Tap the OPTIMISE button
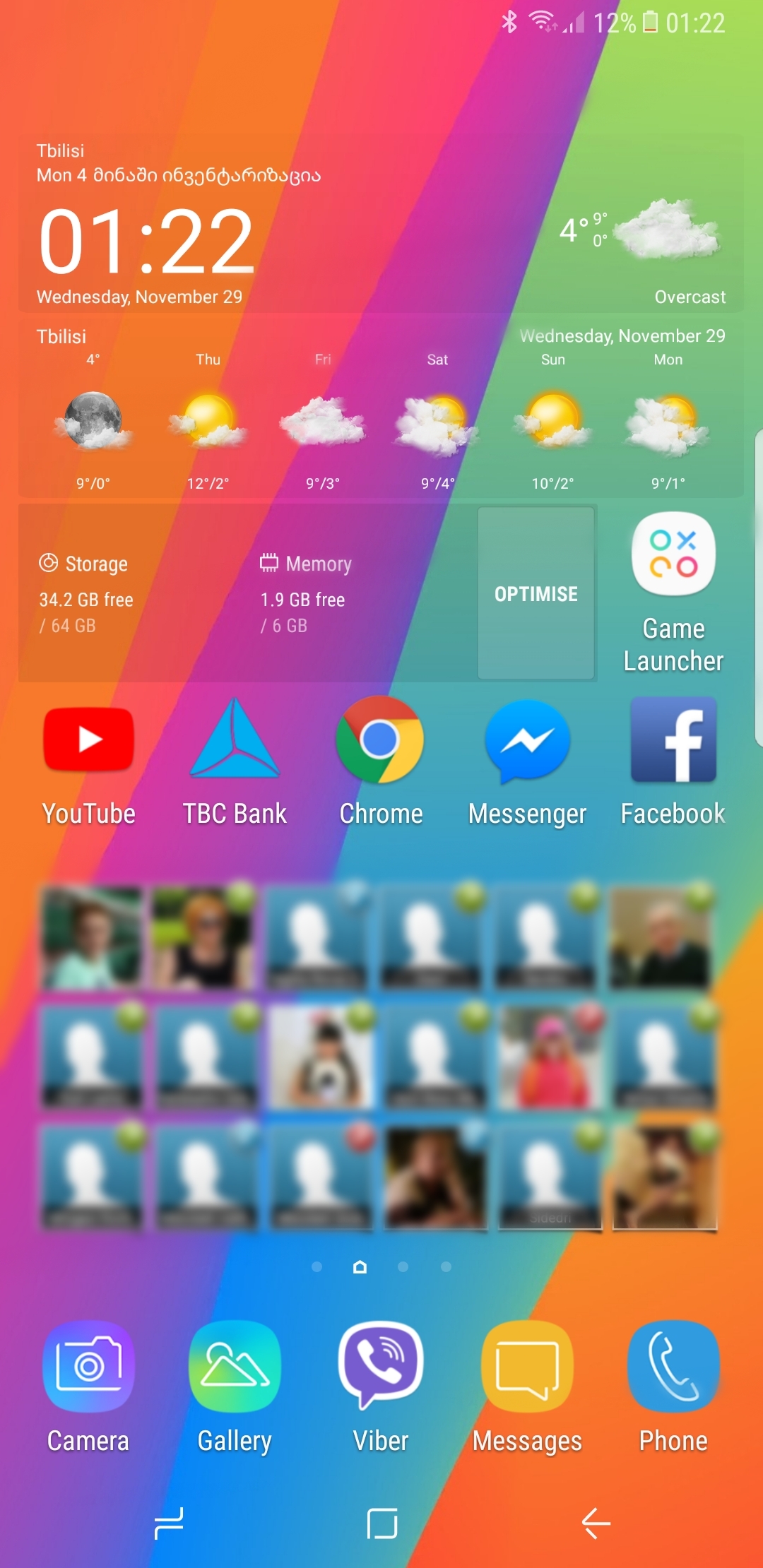This screenshot has height=1568, width=763. [x=536, y=593]
